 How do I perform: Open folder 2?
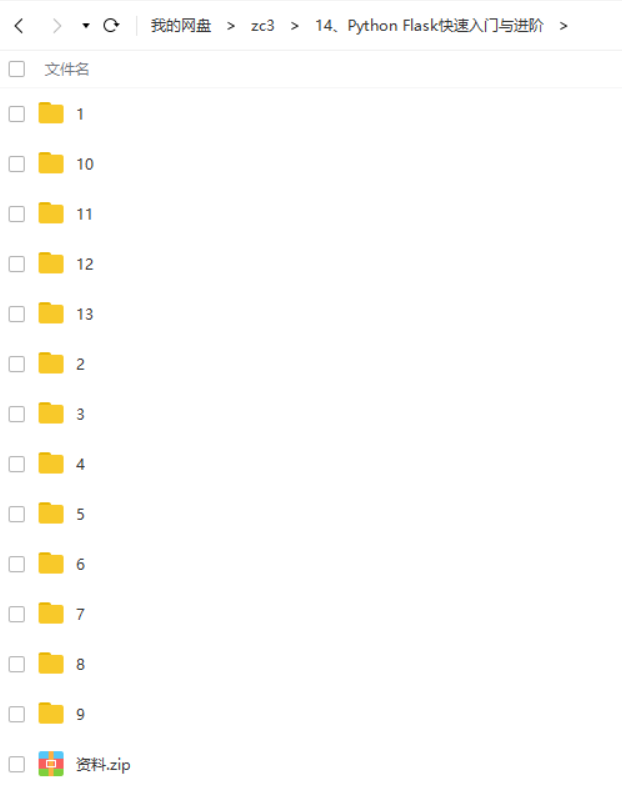click(80, 364)
